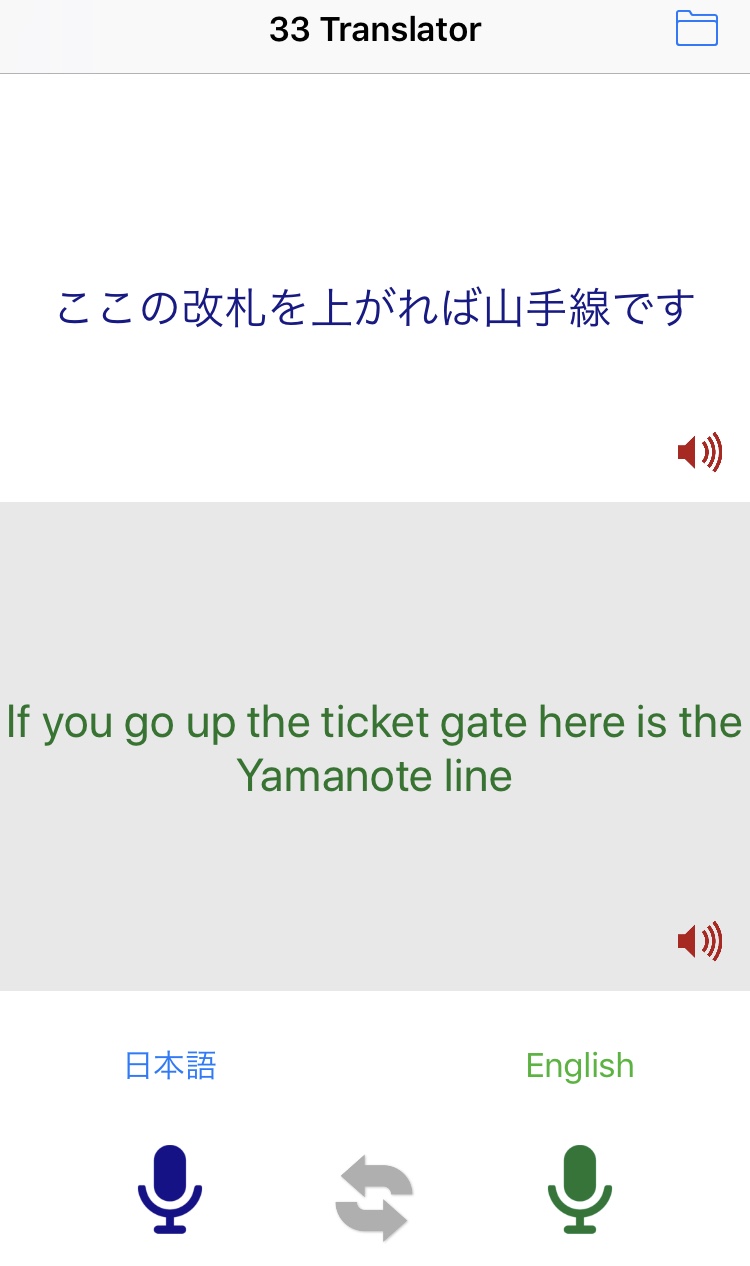The height and width of the screenshot is (1266, 750).
Task: Play audio of the Japanese sentence
Action: [x=699, y=453]
